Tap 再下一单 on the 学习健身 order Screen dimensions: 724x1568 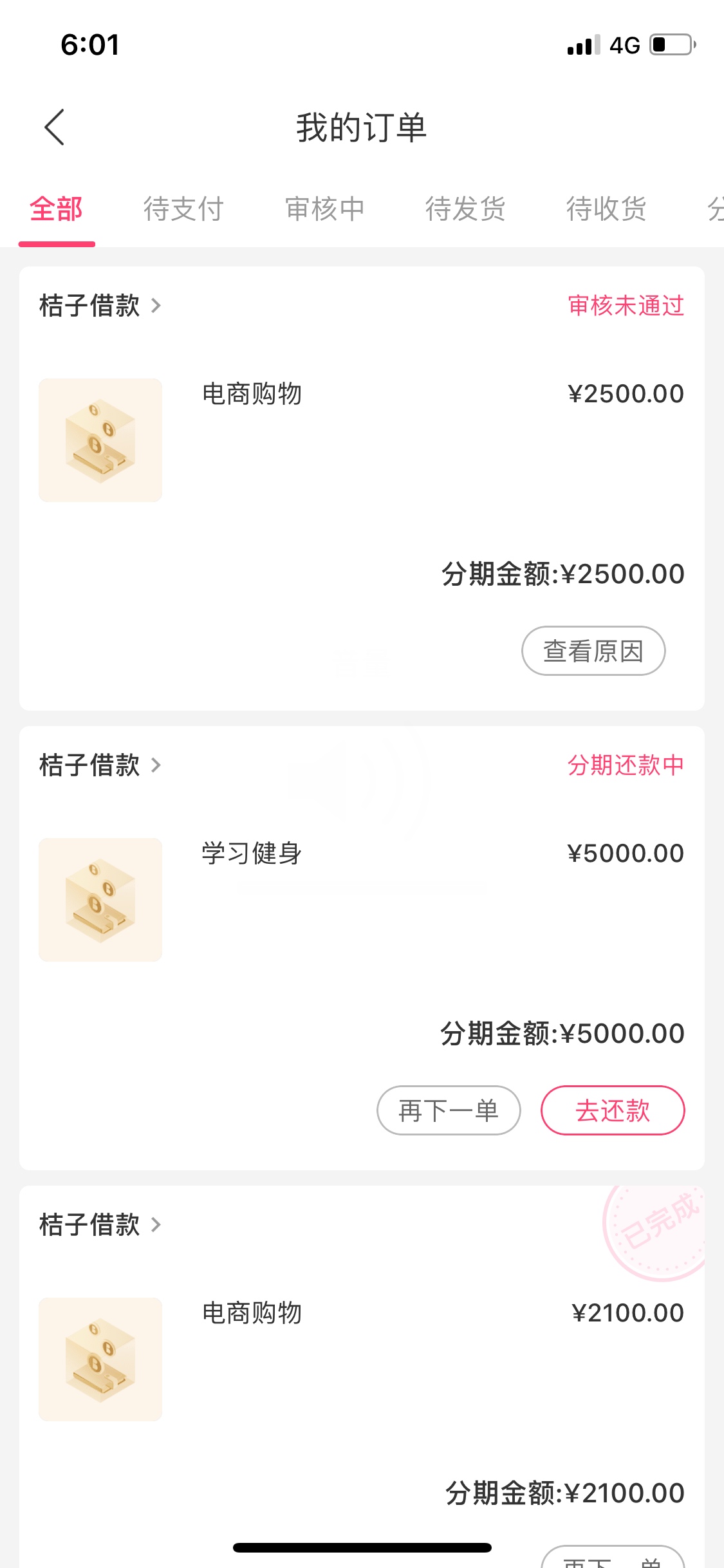(x=449, y=1110)
